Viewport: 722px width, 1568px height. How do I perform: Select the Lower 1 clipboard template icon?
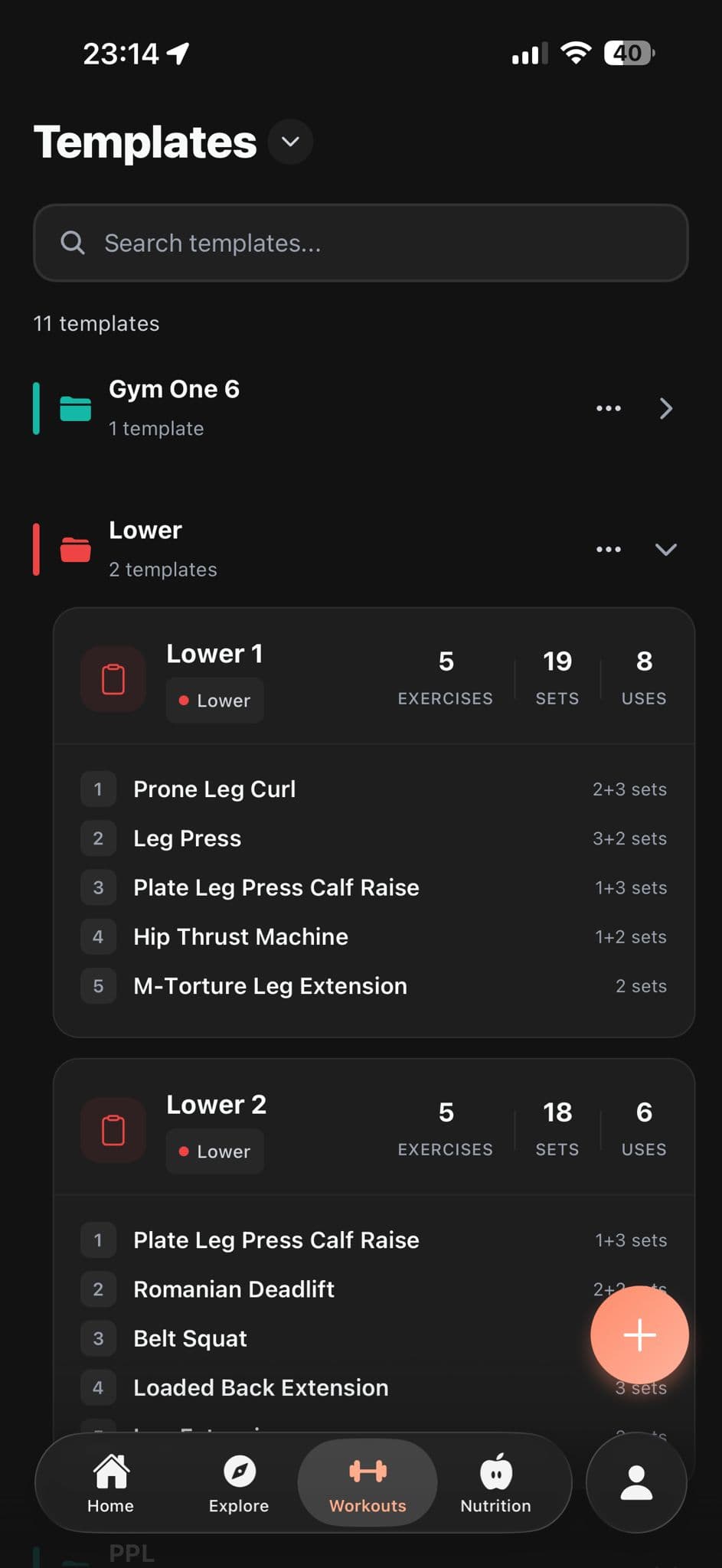pyautogui.click(x=113, y=678)
